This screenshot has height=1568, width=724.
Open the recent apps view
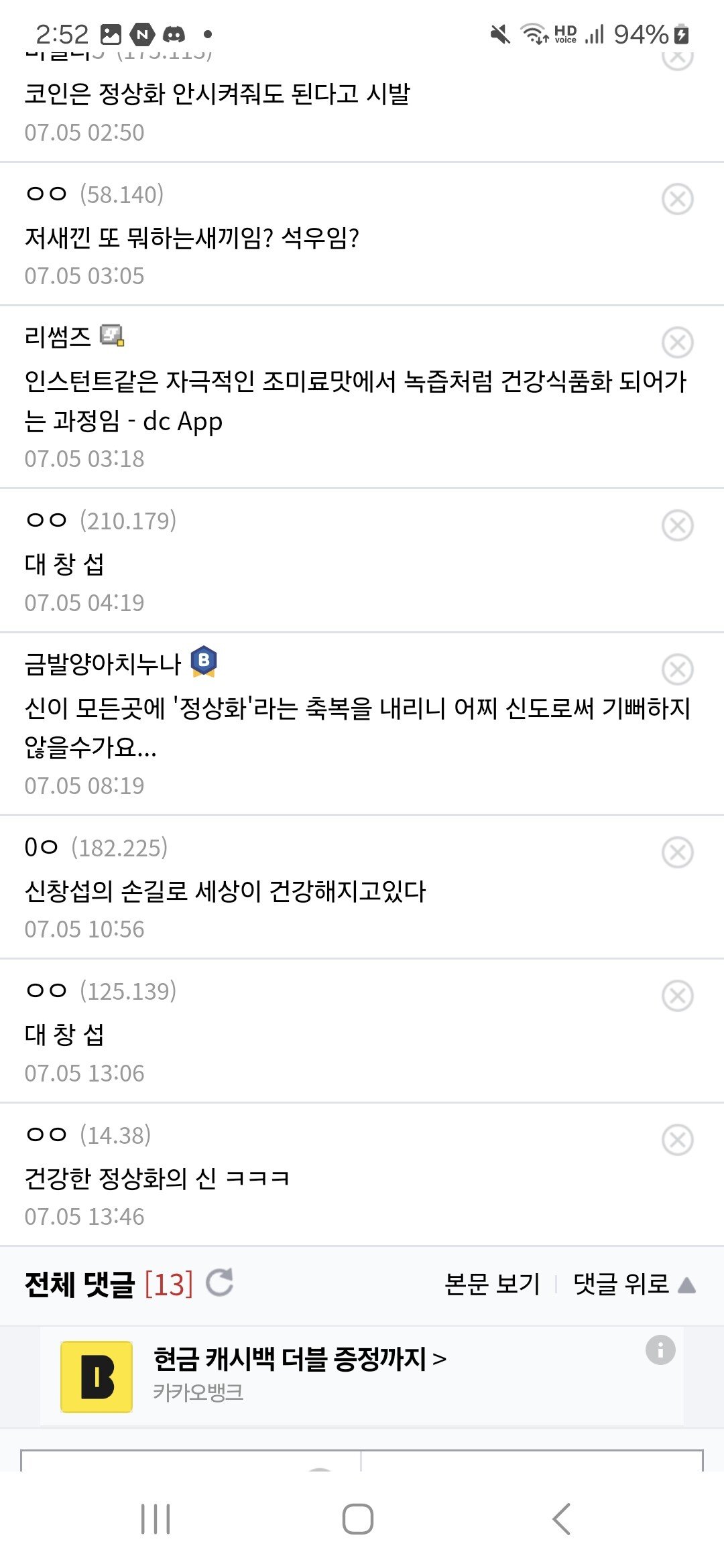(156, 1518)
